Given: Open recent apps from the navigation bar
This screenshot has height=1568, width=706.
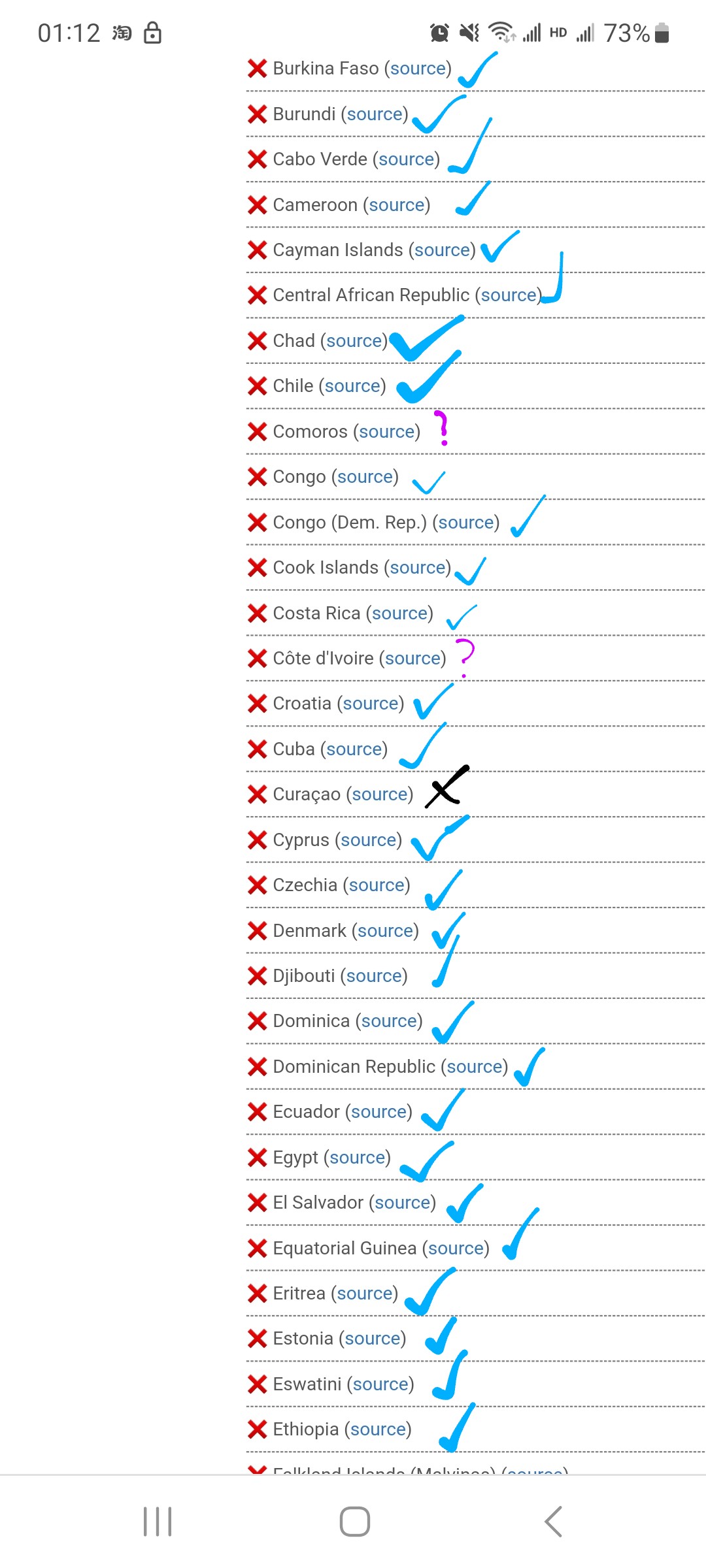Looking at the screenshot, I should tap(158, 1522).
